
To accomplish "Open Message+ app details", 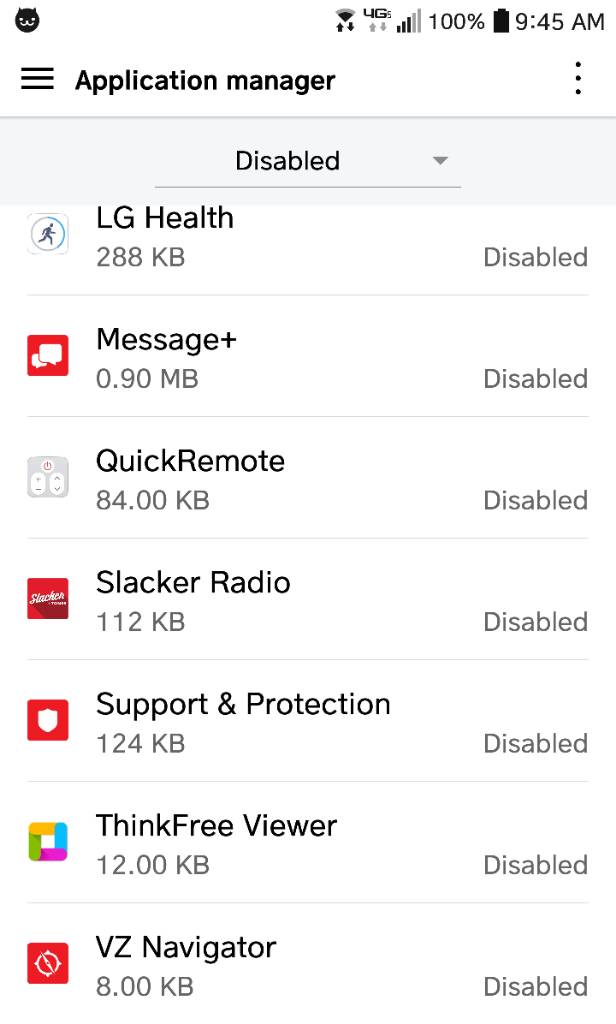I will click(307, 357).
